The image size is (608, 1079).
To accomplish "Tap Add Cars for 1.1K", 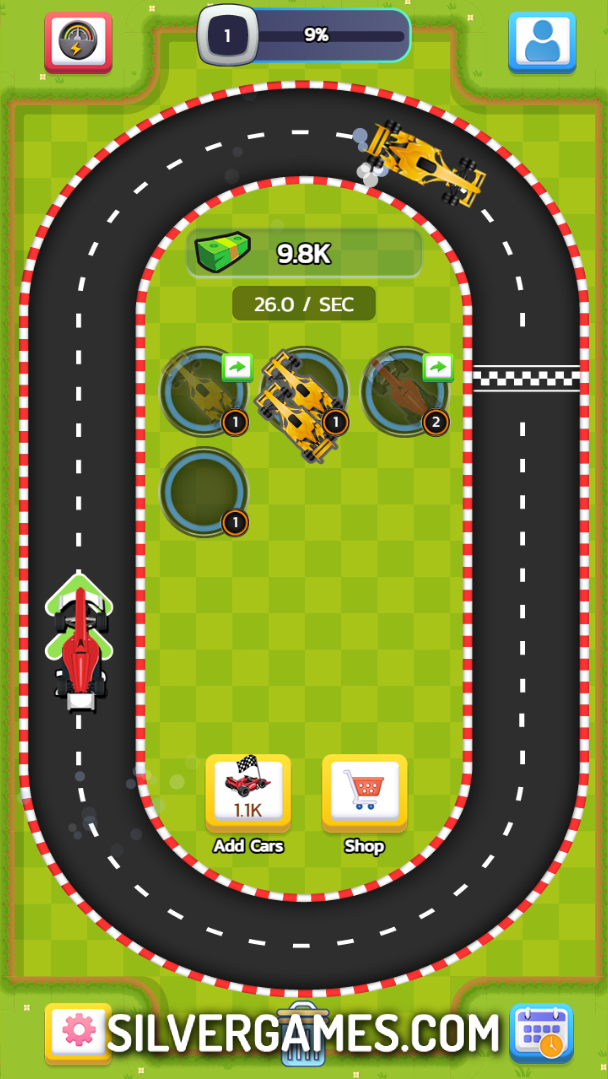I will (x=248, y=792).
